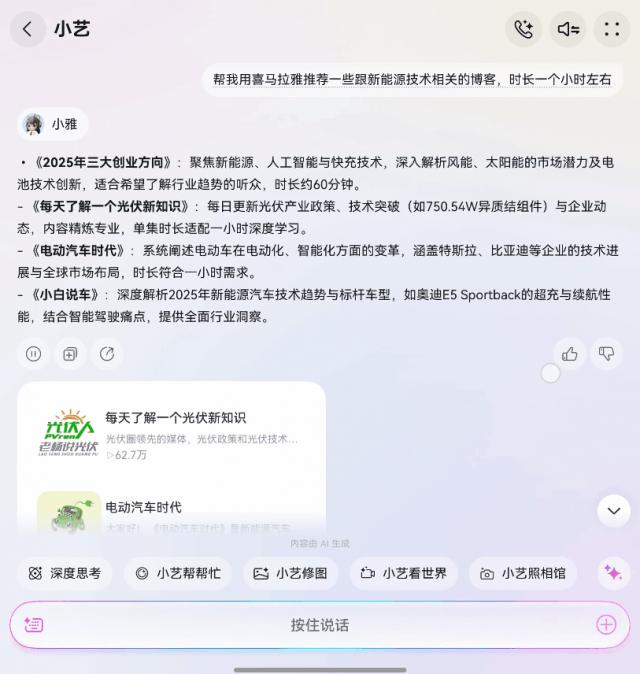Jump to the latest message with down chevron

613,511
